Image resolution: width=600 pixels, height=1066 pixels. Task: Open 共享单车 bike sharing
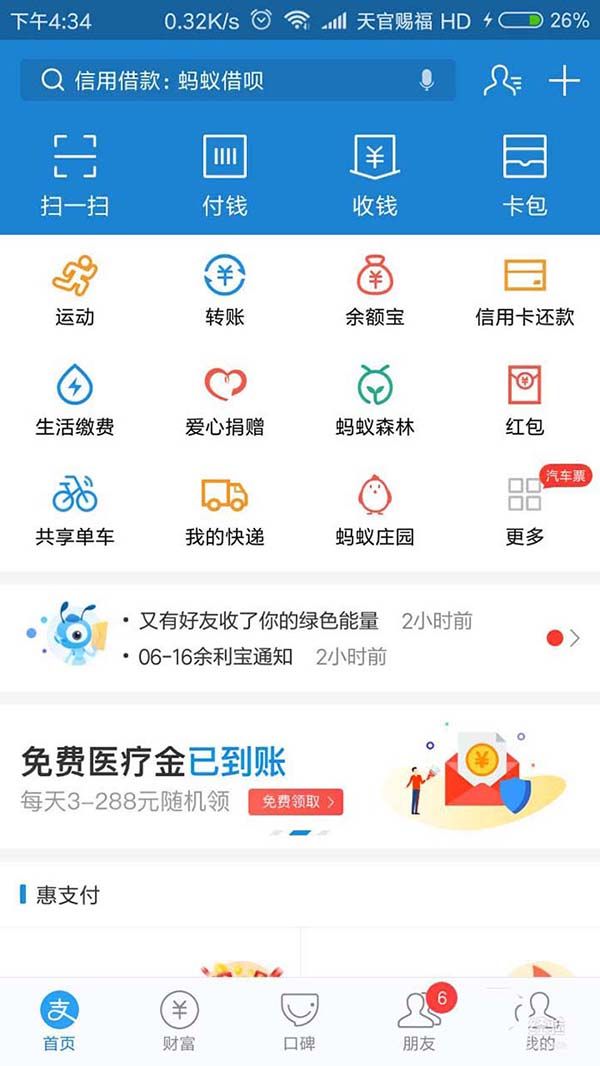(x=75, y=510)
